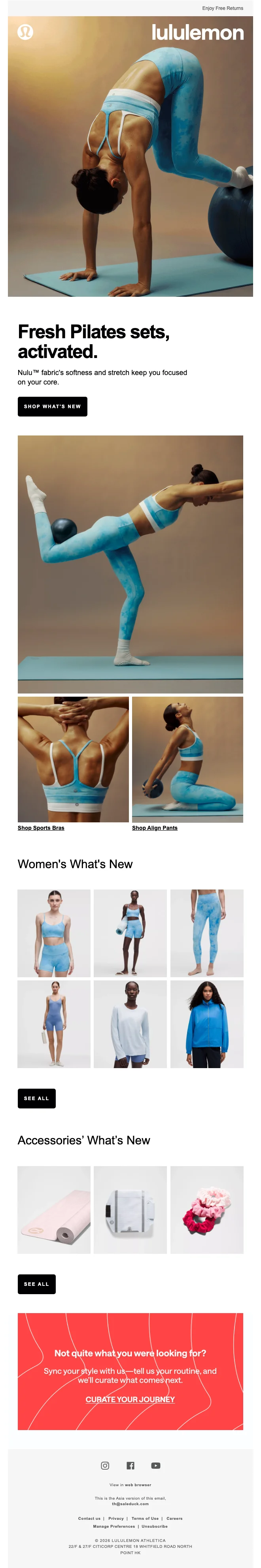Open the Contact us link
Screen dimensions: 261x1568
click(89, 1518)
